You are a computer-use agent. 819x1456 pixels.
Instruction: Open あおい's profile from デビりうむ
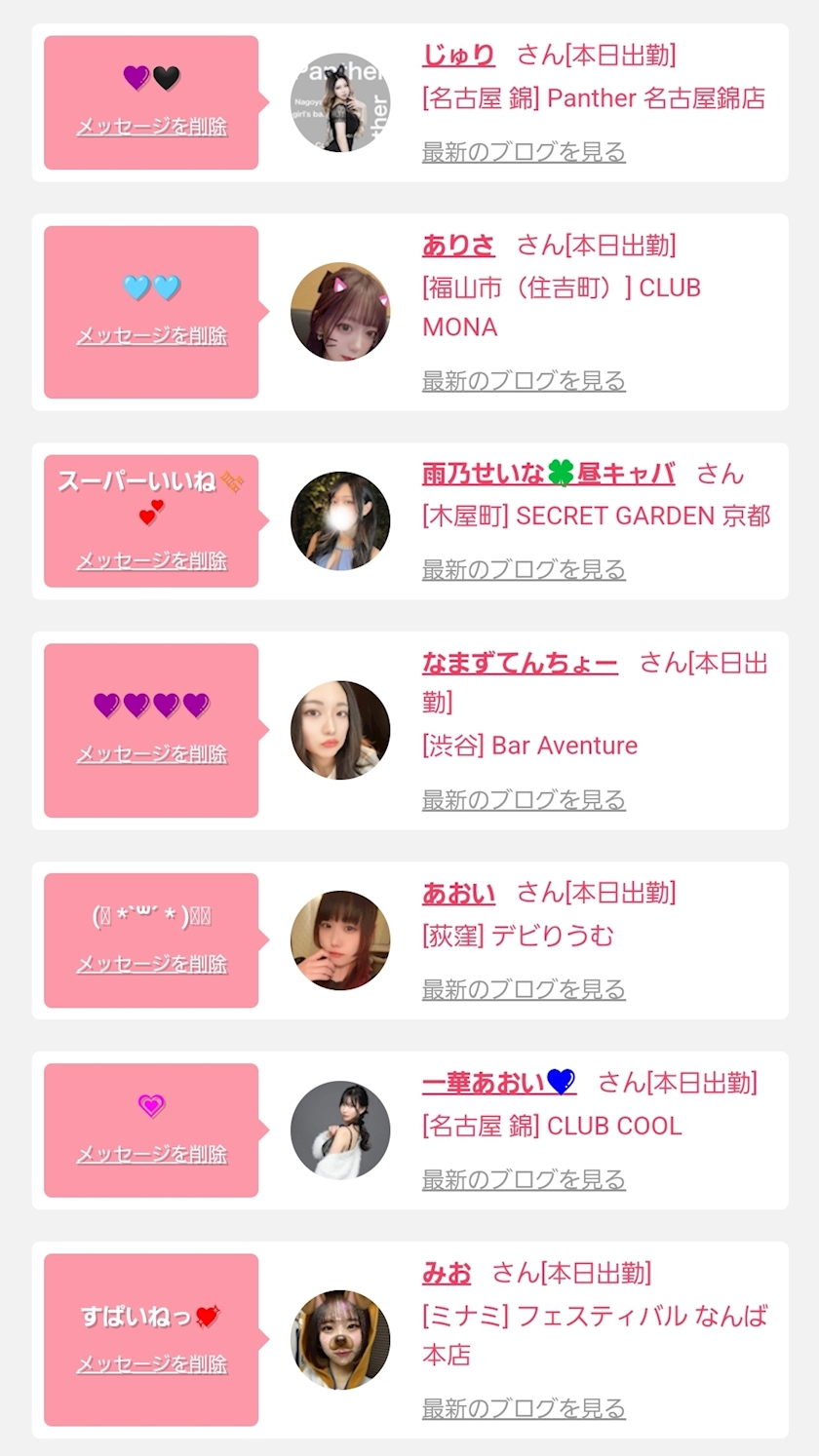coord(458,894)
